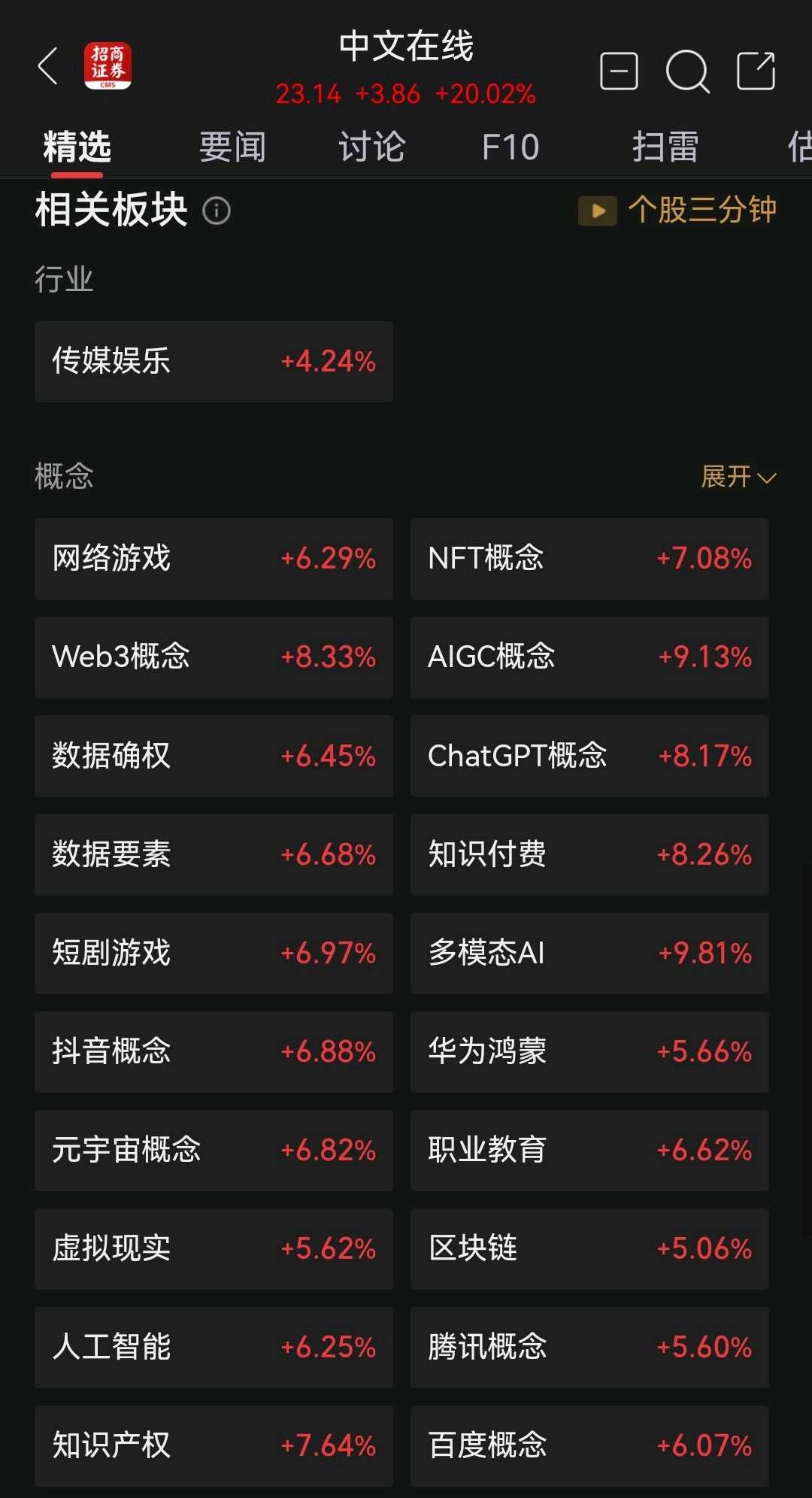Share this stock page

[756, 71]
